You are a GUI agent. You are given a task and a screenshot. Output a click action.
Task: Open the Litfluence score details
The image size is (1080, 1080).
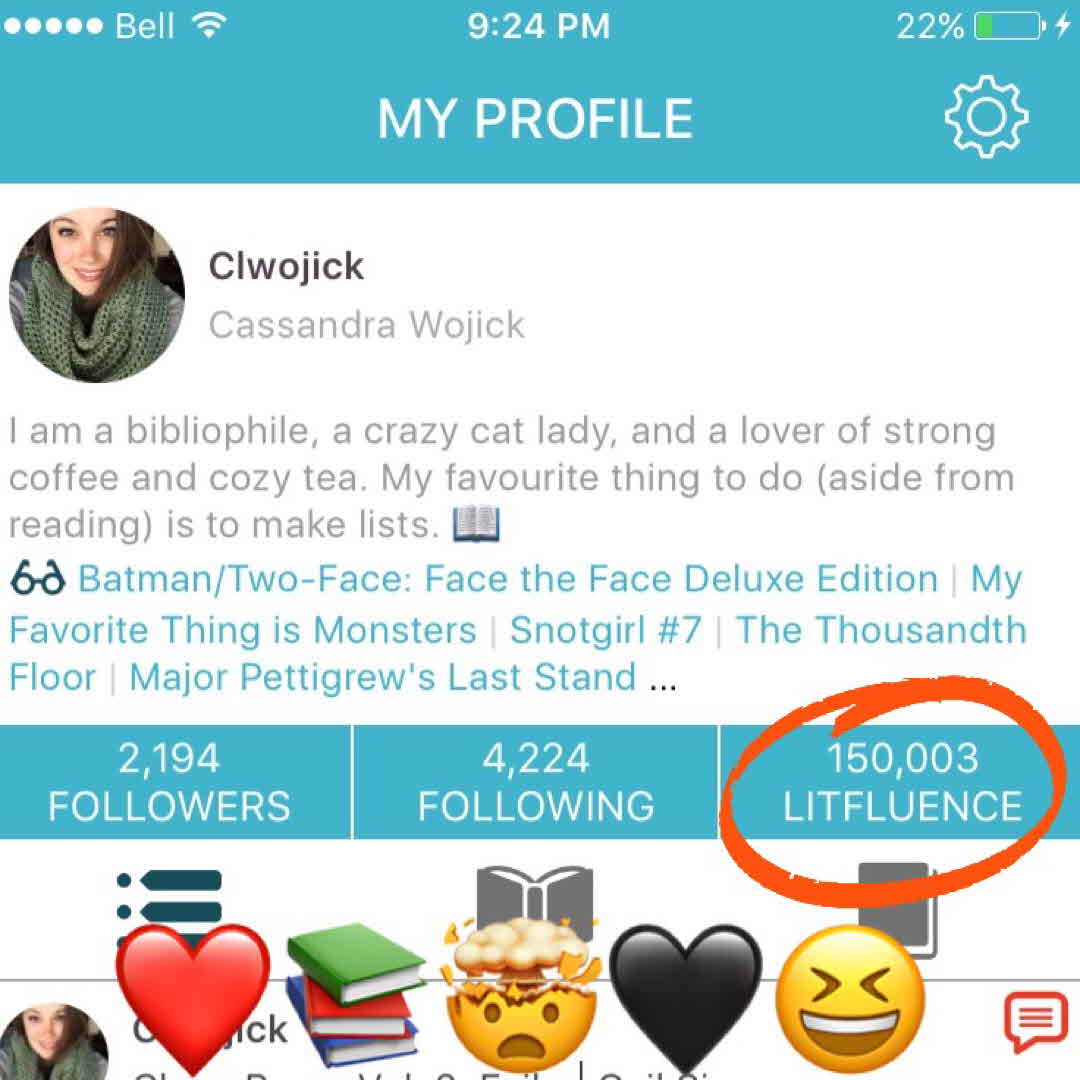tap(902, 782)
